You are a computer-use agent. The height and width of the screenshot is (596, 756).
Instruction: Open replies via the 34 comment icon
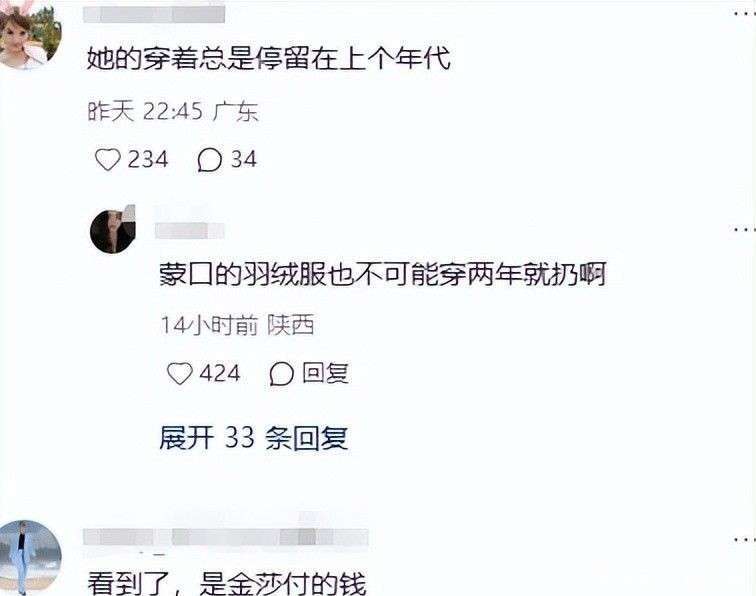210,159
